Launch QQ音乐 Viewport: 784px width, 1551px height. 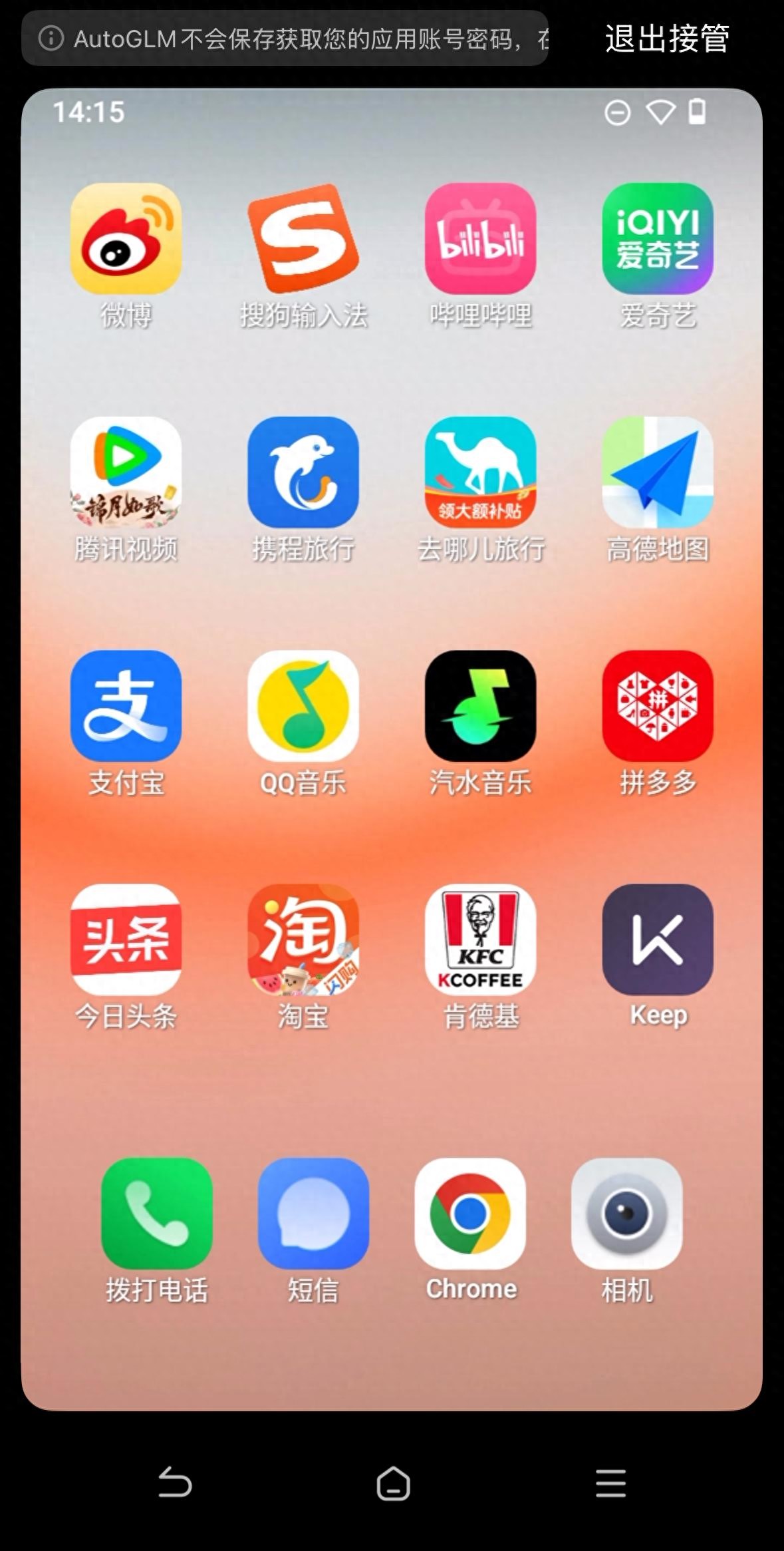303,706
